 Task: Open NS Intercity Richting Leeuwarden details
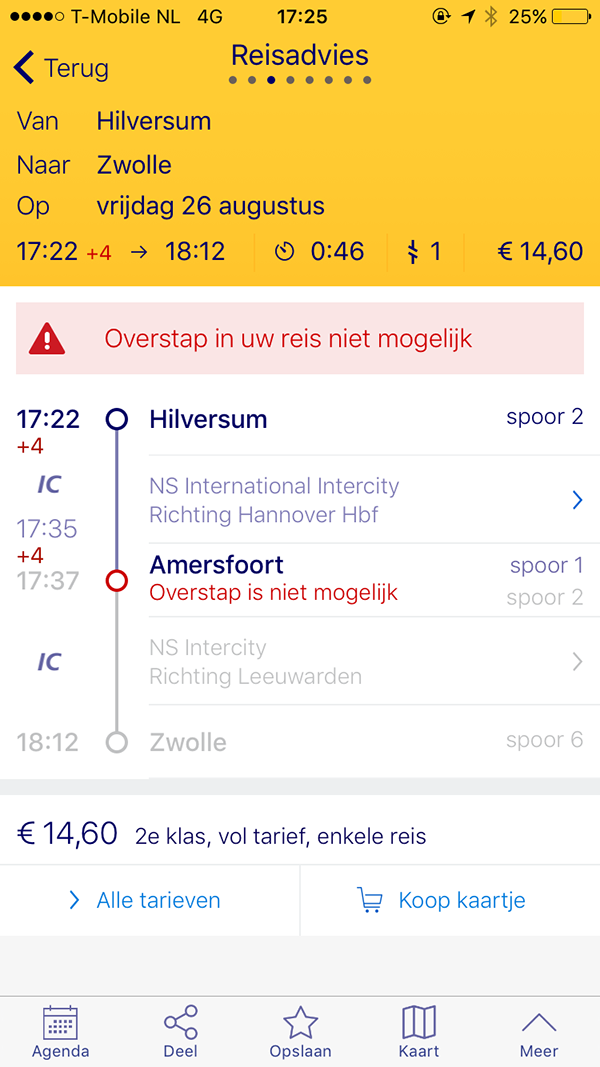pos(365,661)
